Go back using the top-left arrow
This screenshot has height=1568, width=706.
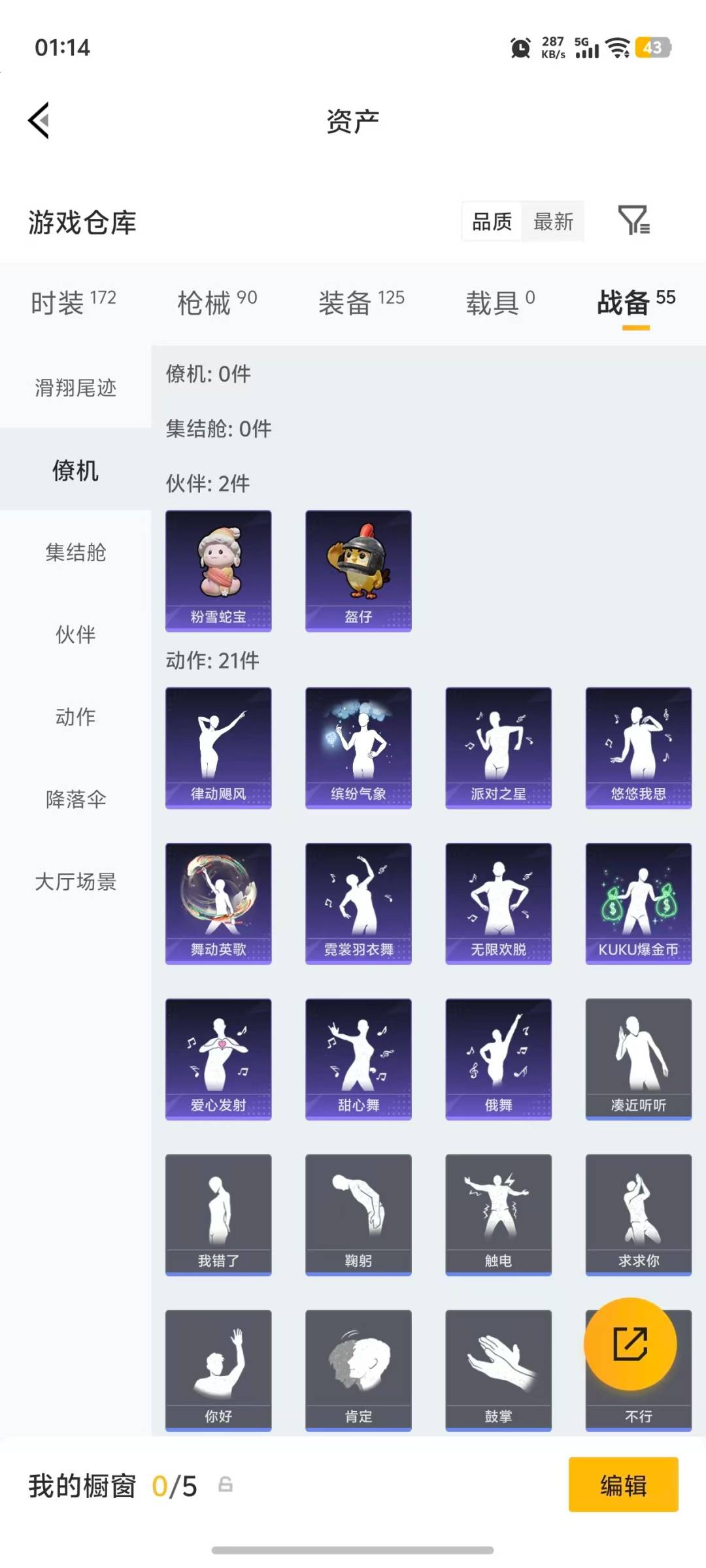[x=39, y=120]
